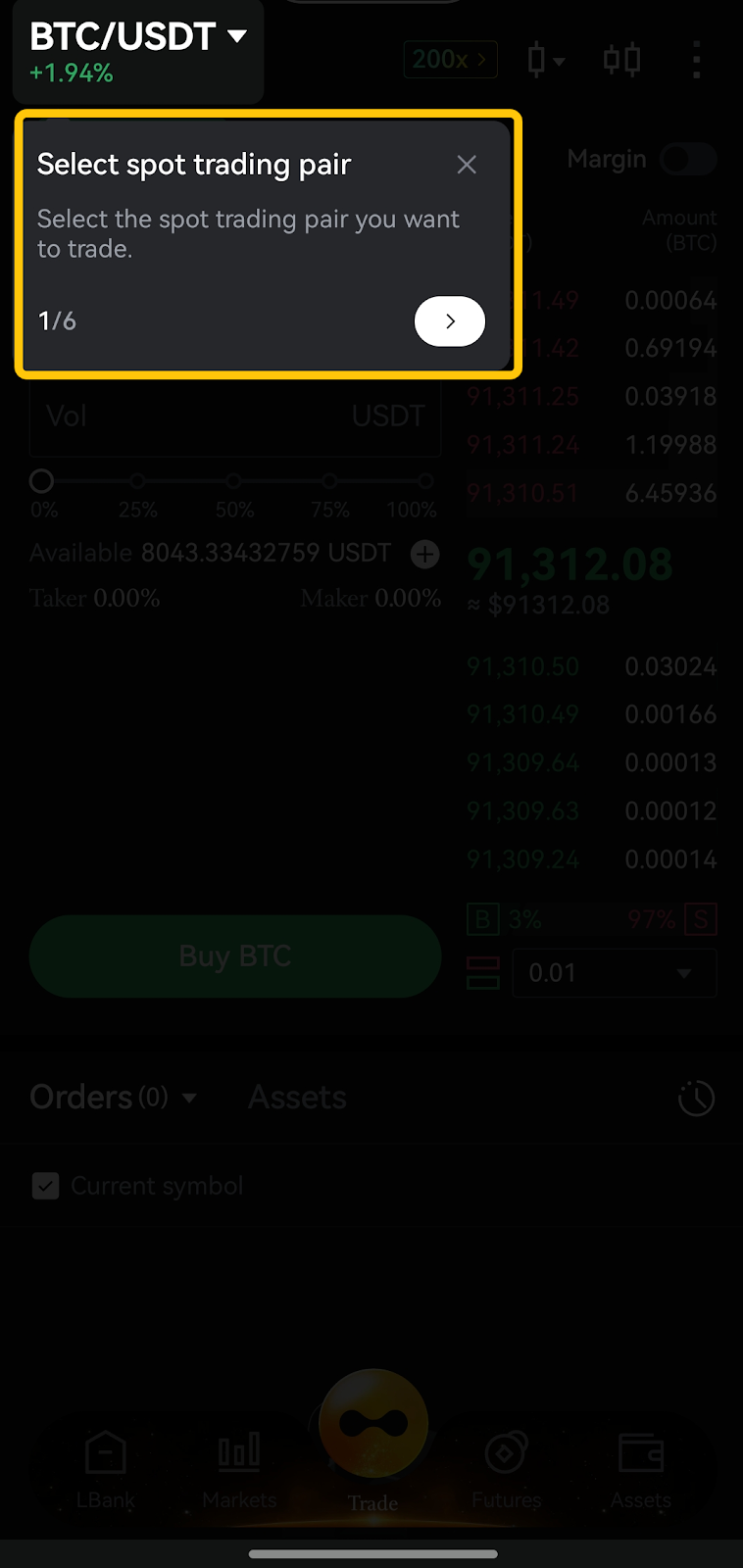Open the 200x leverage option
Image resolution: width=743 pixels, height=1568 pixels.
(450, 60)
